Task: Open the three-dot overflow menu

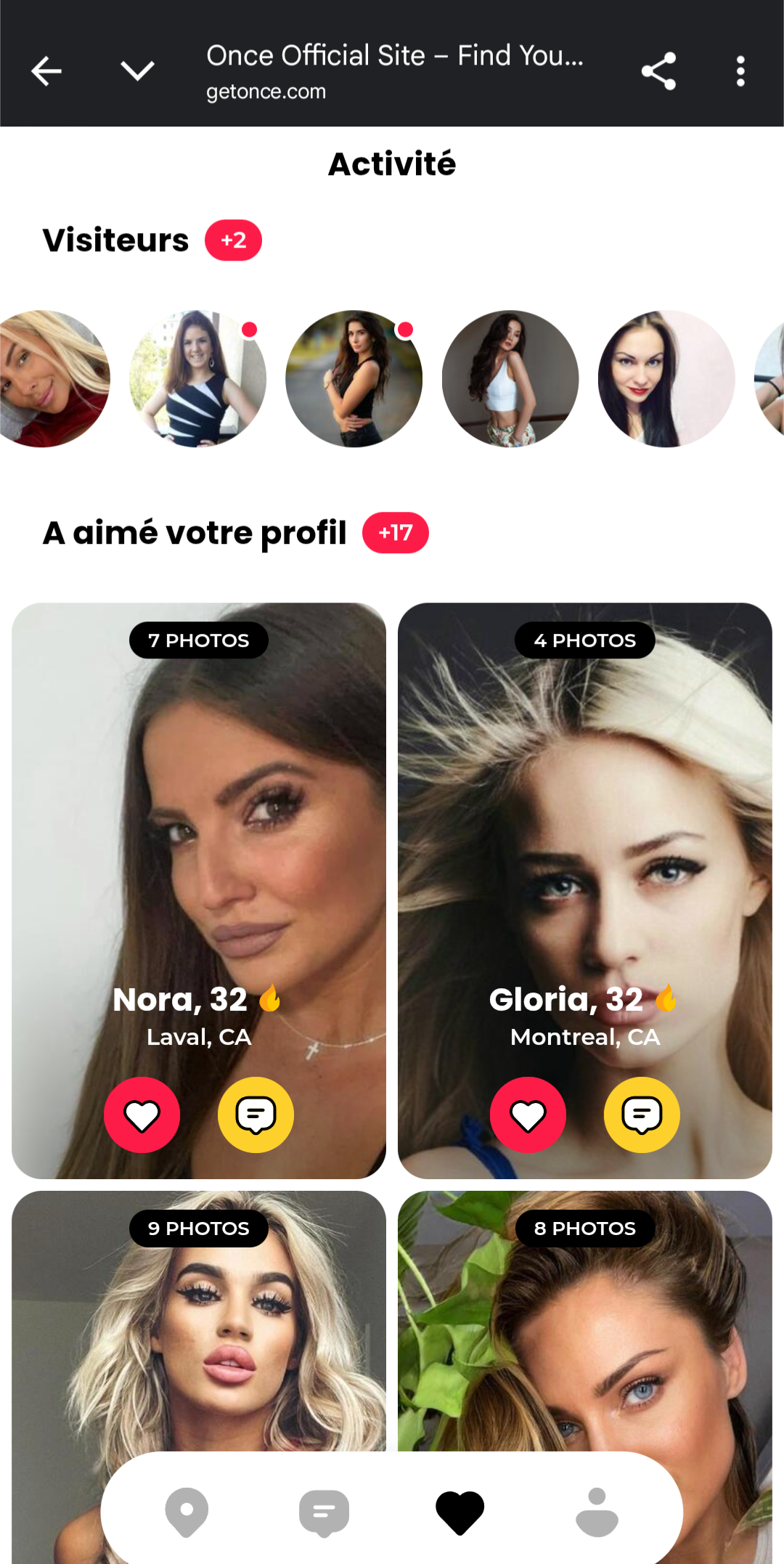Action: 740,71
